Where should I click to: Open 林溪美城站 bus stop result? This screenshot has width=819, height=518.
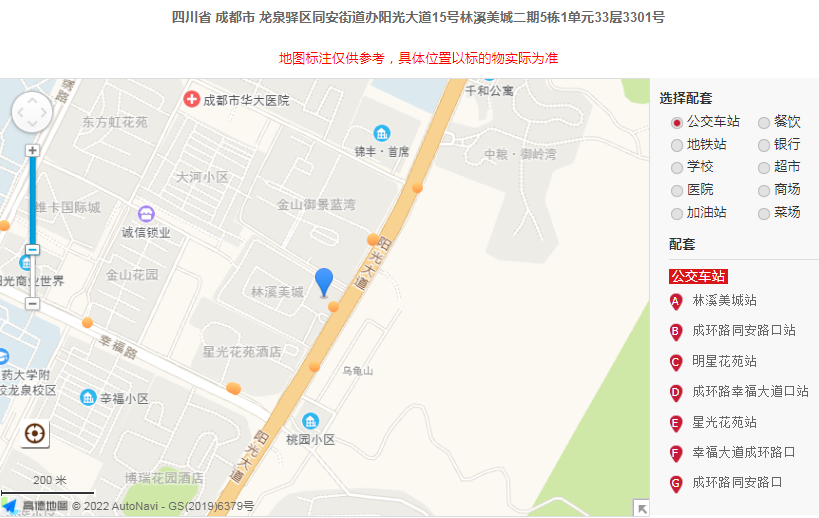pos(724,300)
